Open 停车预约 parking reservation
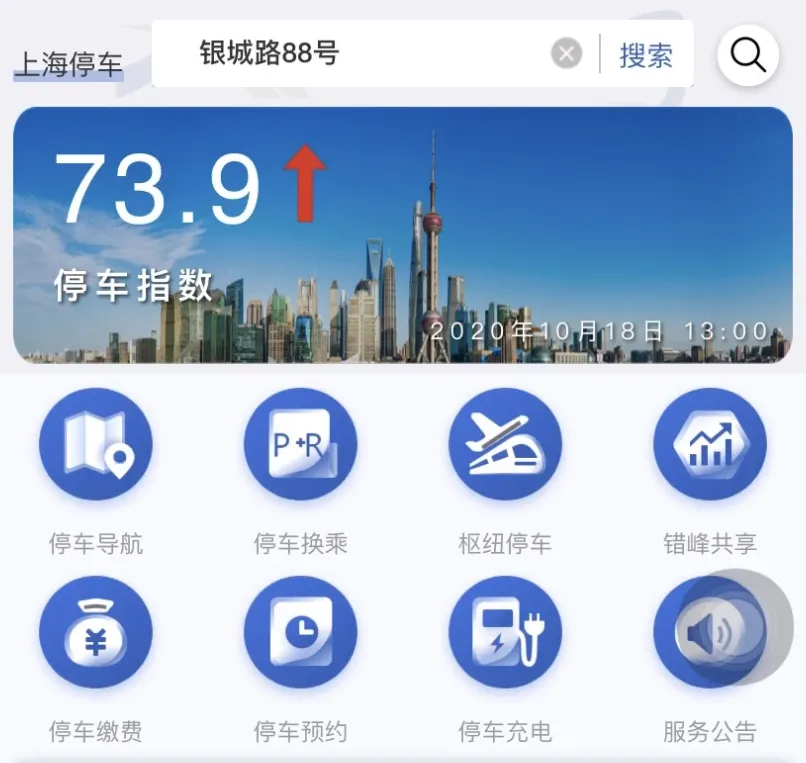 tap(300, 633)
